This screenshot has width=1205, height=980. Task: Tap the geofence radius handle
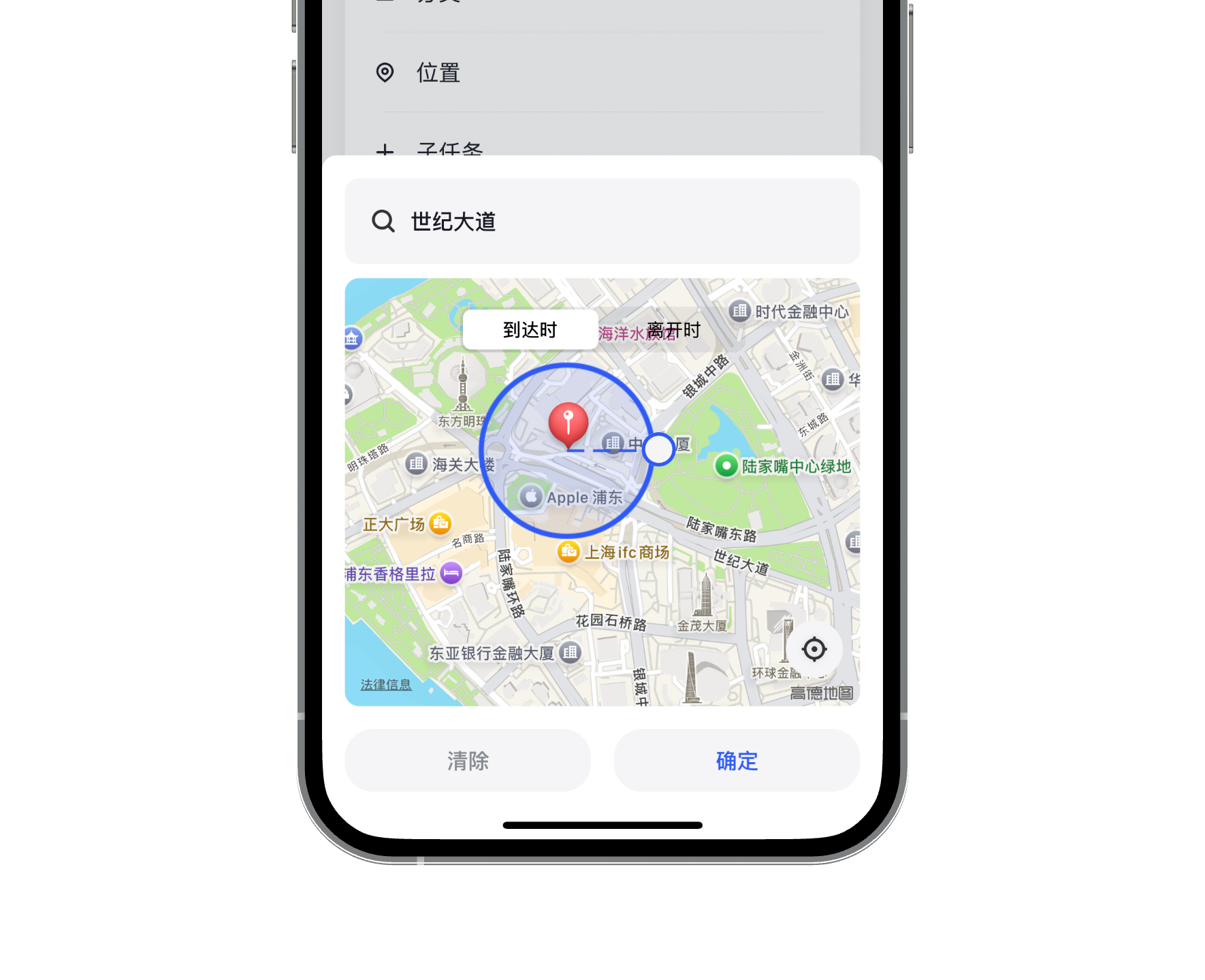(658, 450)
